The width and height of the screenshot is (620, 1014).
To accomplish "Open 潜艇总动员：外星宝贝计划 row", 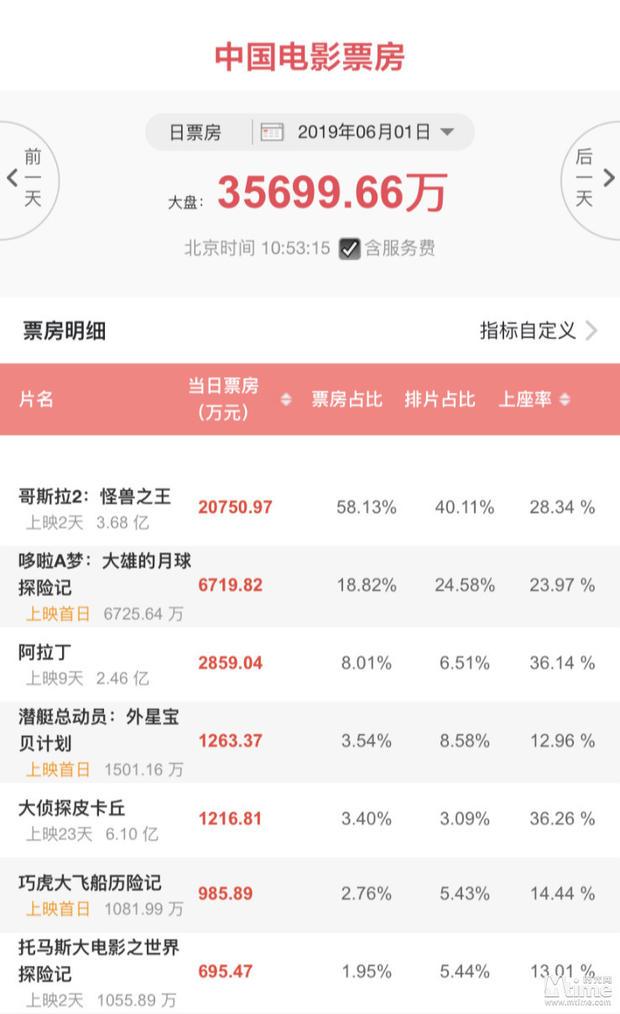I will tap(310, 742).
